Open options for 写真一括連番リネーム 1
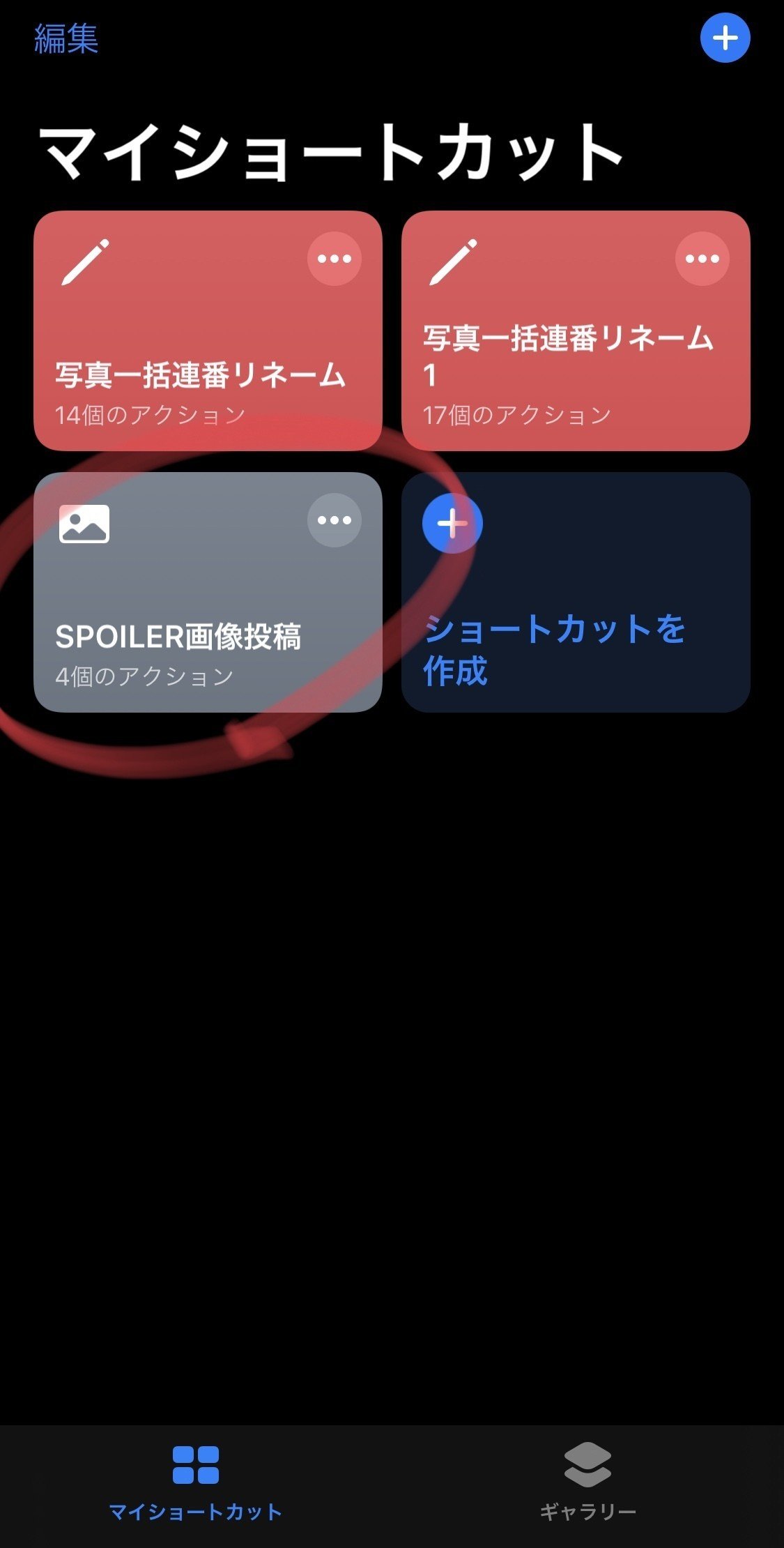Screen dimensions: 784x1548 coord(702,259)
